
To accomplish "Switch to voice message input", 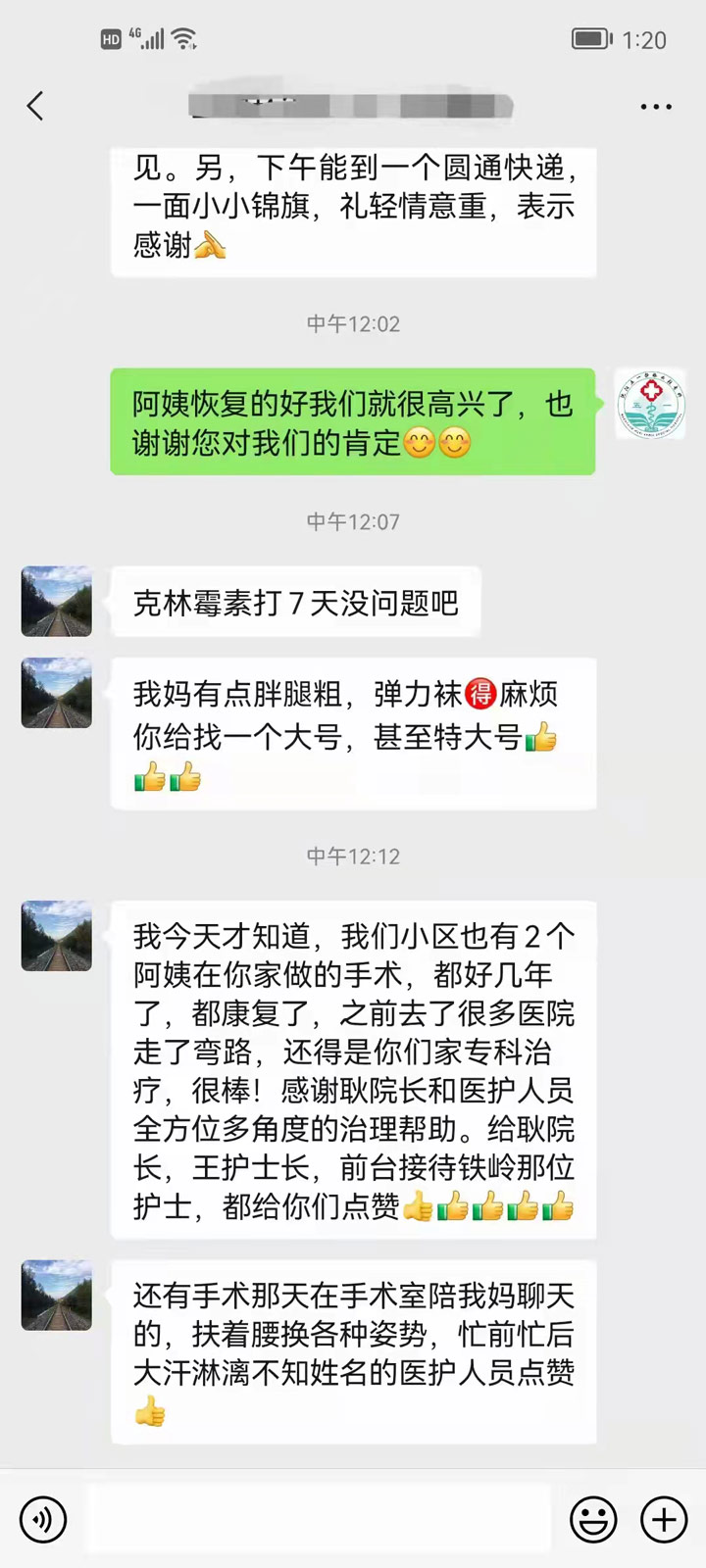I will click(43, 1520).
